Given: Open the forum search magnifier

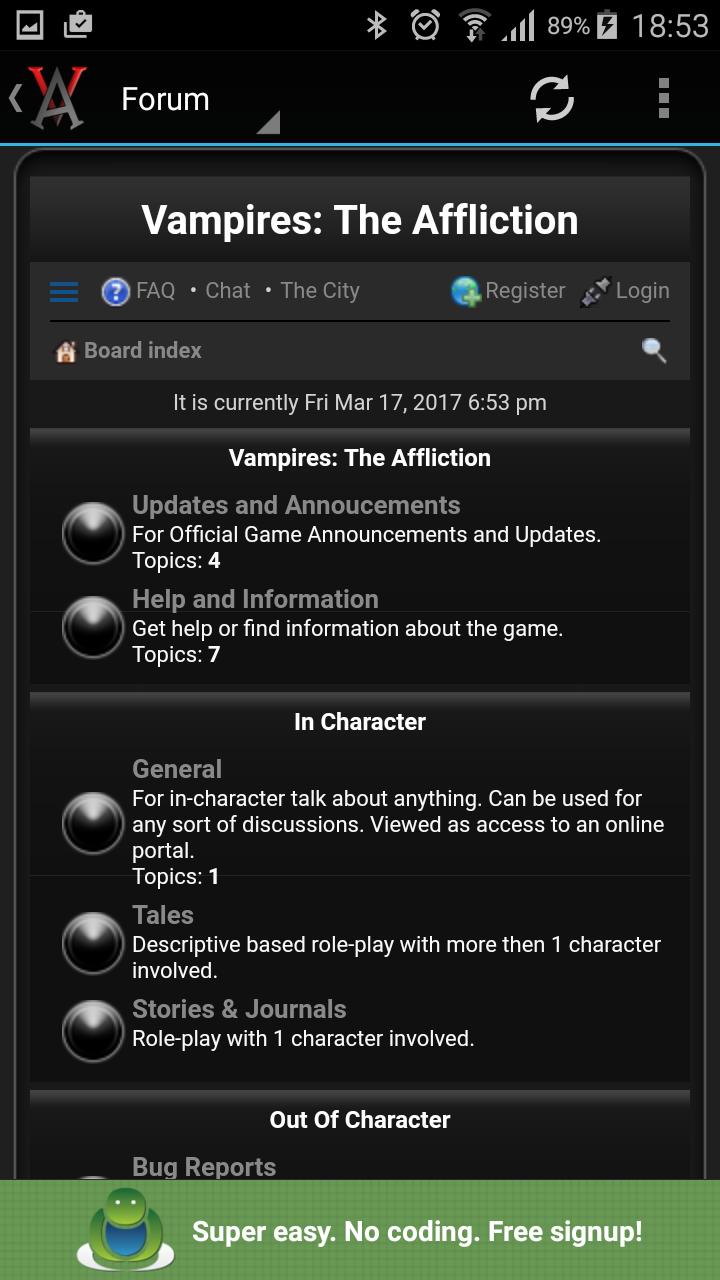Looking at the screenshot, I should (x=654, y=350).
